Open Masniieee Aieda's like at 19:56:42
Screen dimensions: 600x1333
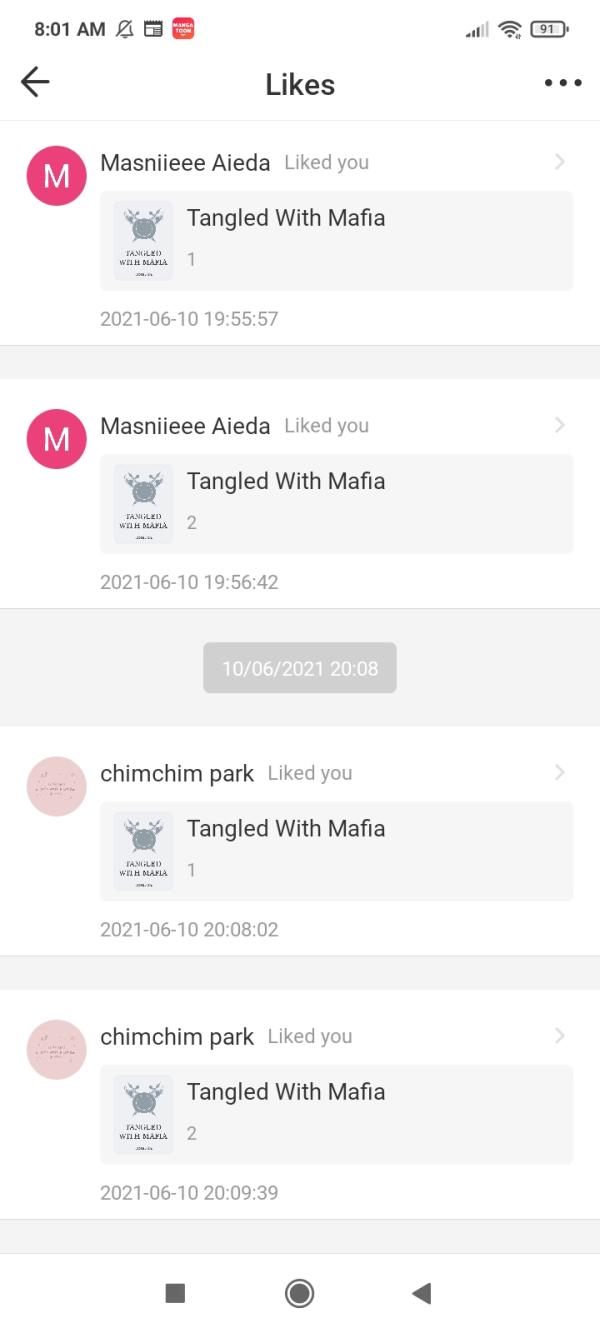click(x=336, y=504)
